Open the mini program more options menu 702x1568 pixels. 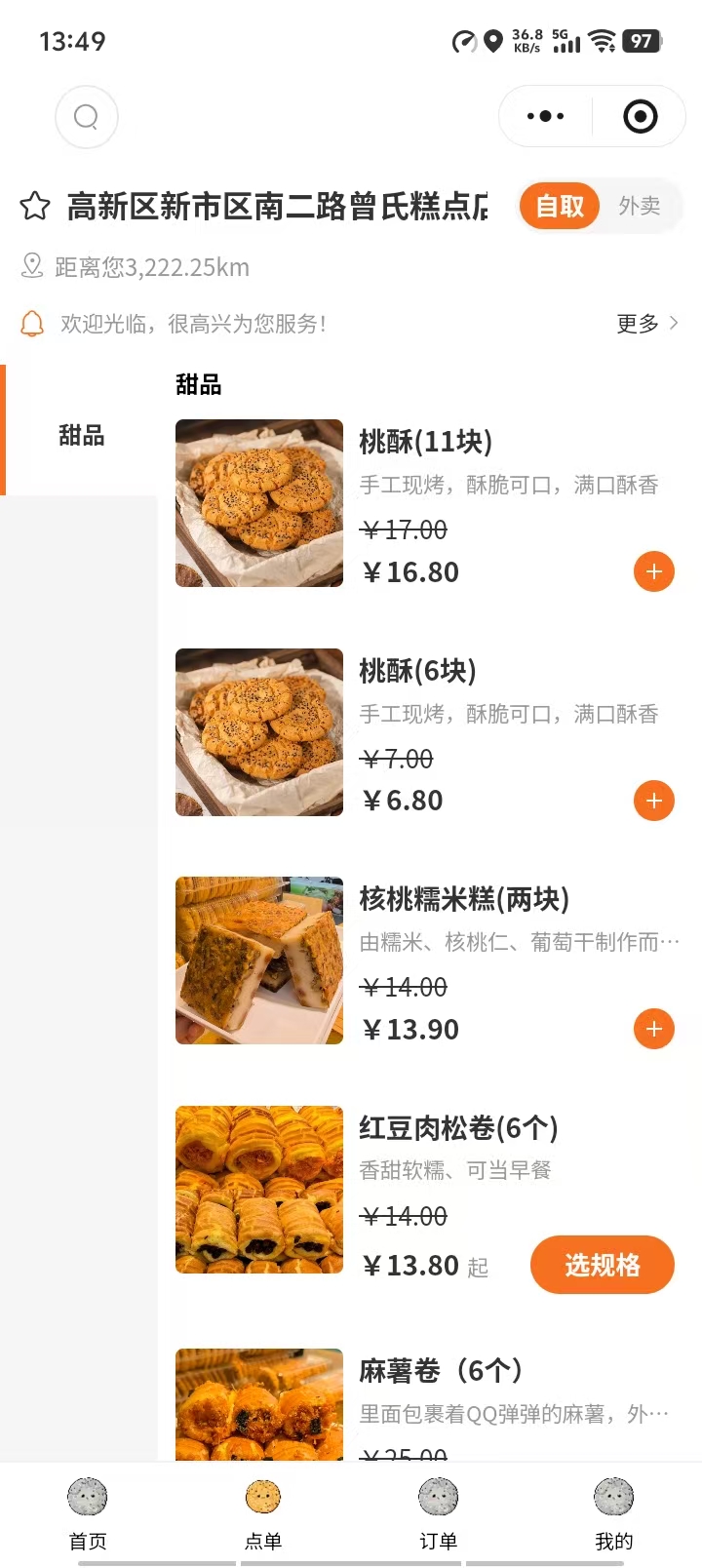545,117
